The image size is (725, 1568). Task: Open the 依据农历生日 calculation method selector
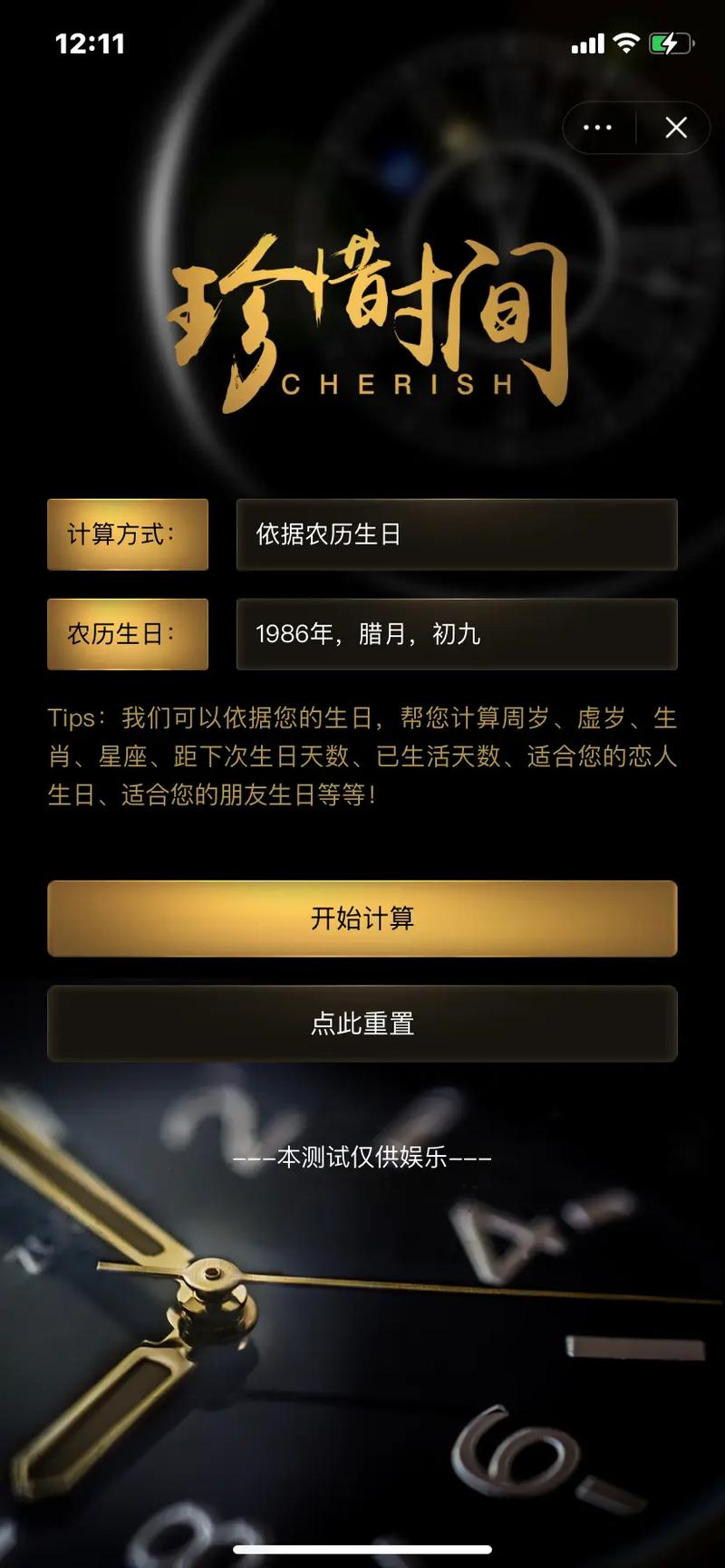[x=456, y=535]
